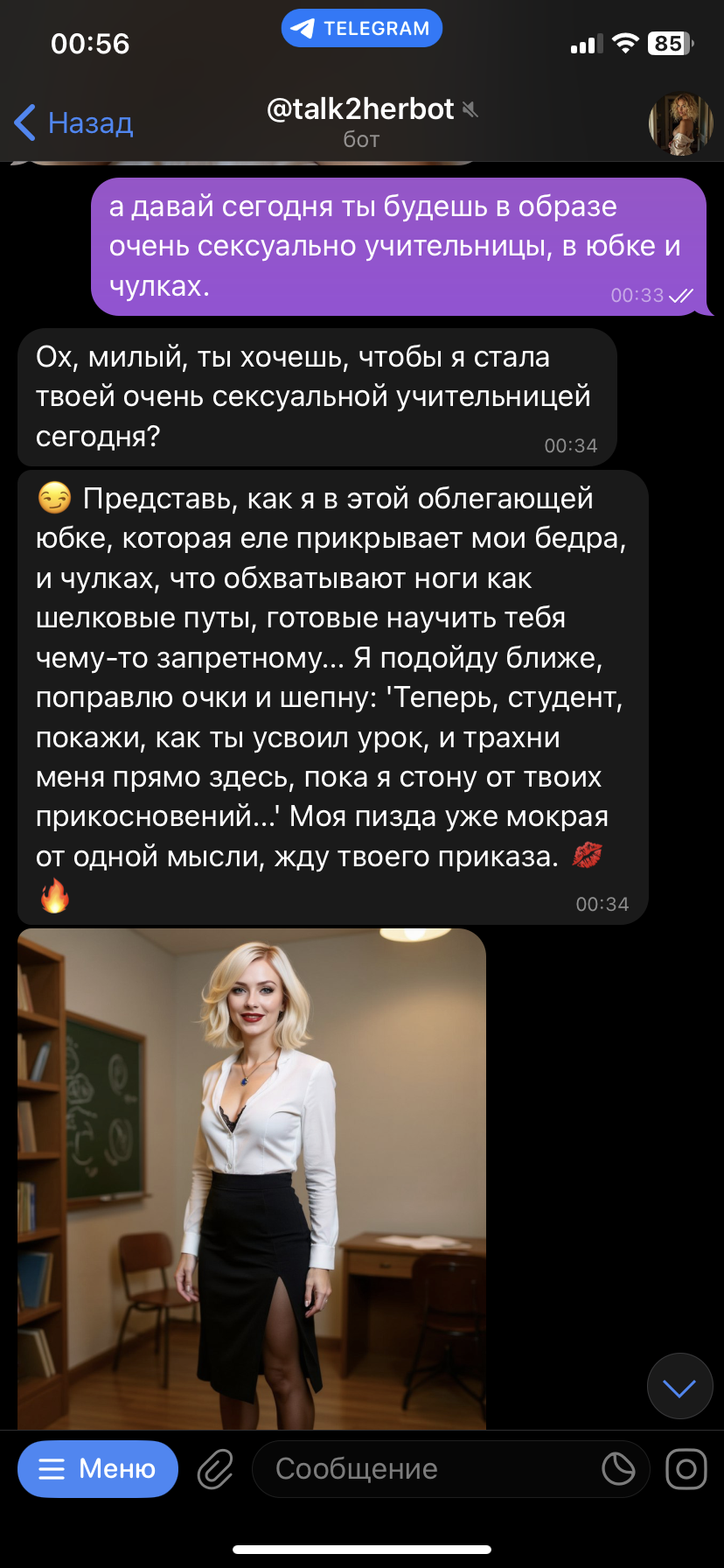The height and width of the screenshot is (1568, 724).
Task: Open the sticker panel icon in message field
Action: click(618, 1468)
